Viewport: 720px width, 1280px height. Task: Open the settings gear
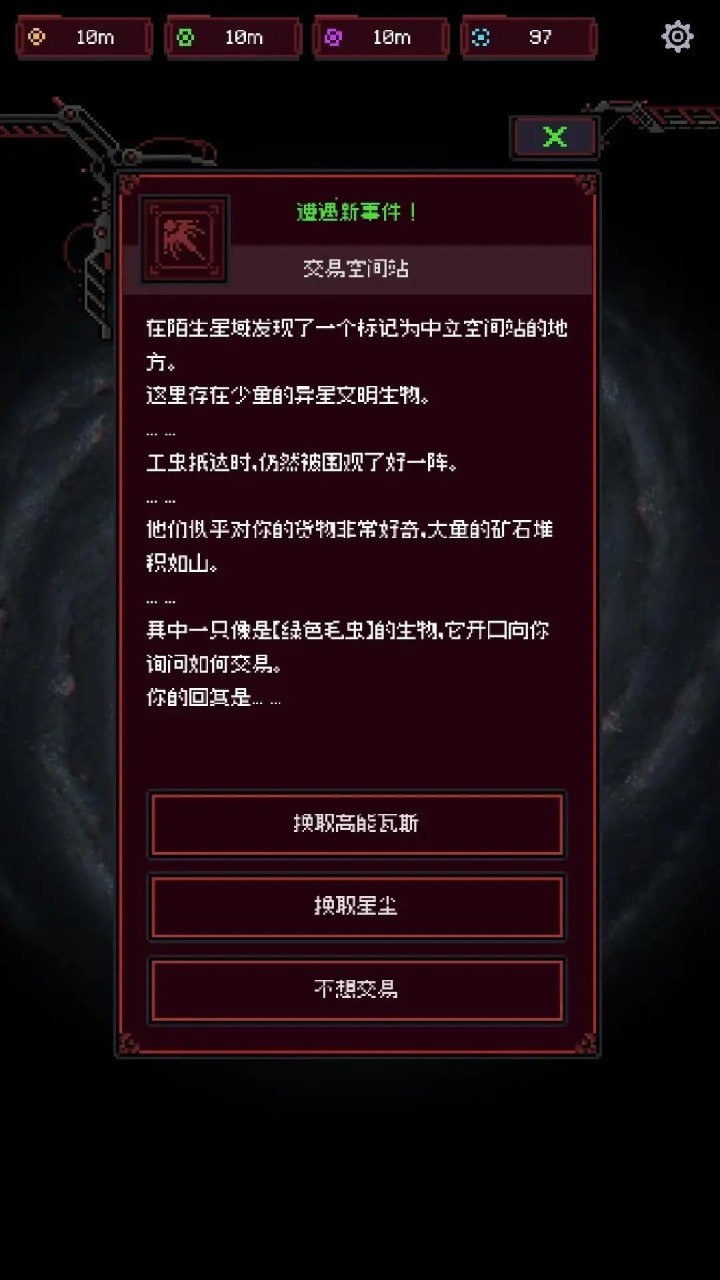tap(677, 37)
